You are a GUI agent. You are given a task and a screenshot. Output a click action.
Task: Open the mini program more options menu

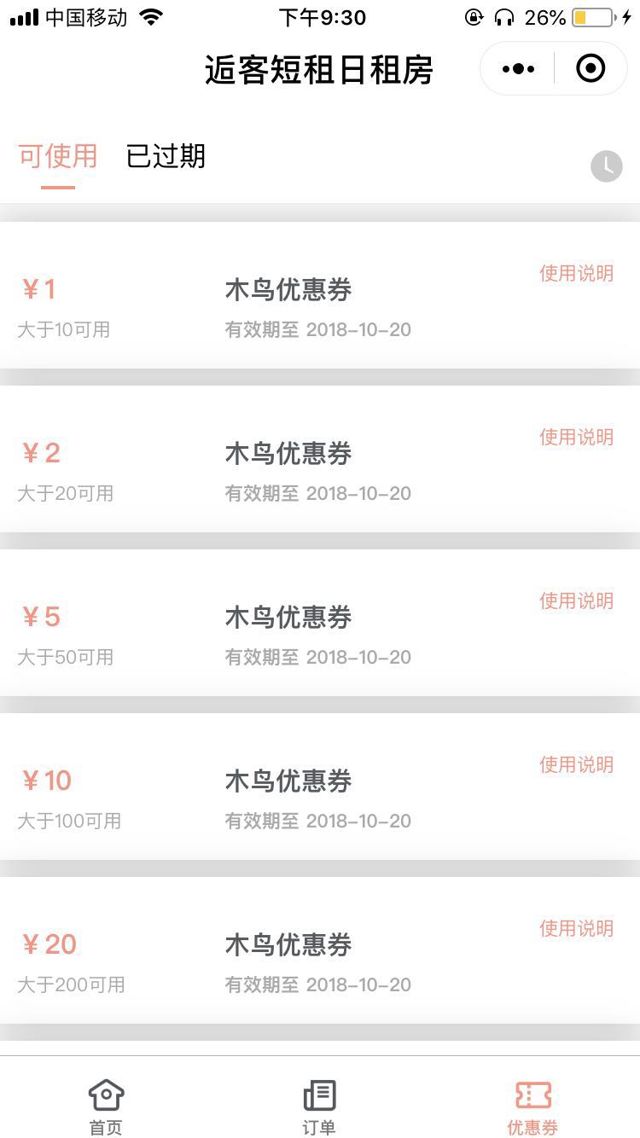point(518,69)
